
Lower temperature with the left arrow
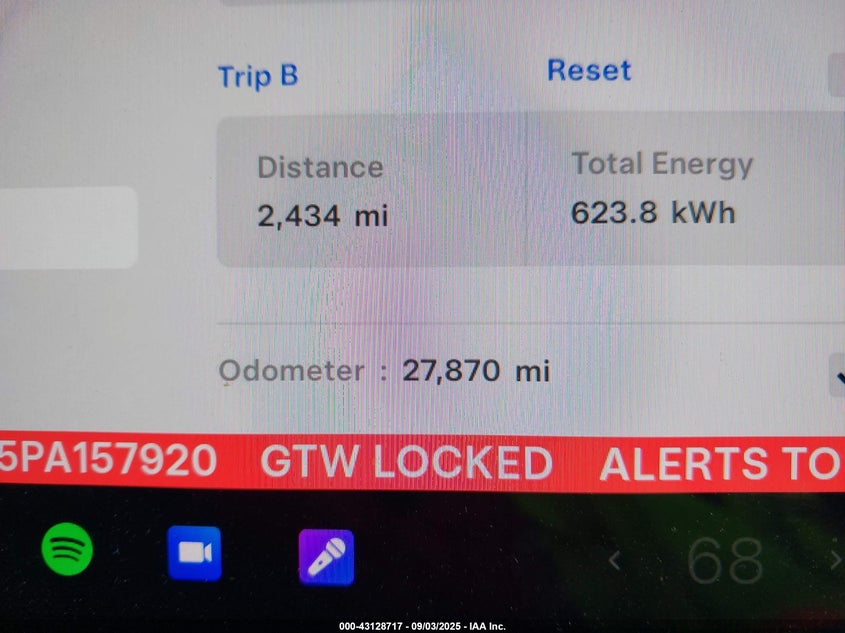pos(615,561)
